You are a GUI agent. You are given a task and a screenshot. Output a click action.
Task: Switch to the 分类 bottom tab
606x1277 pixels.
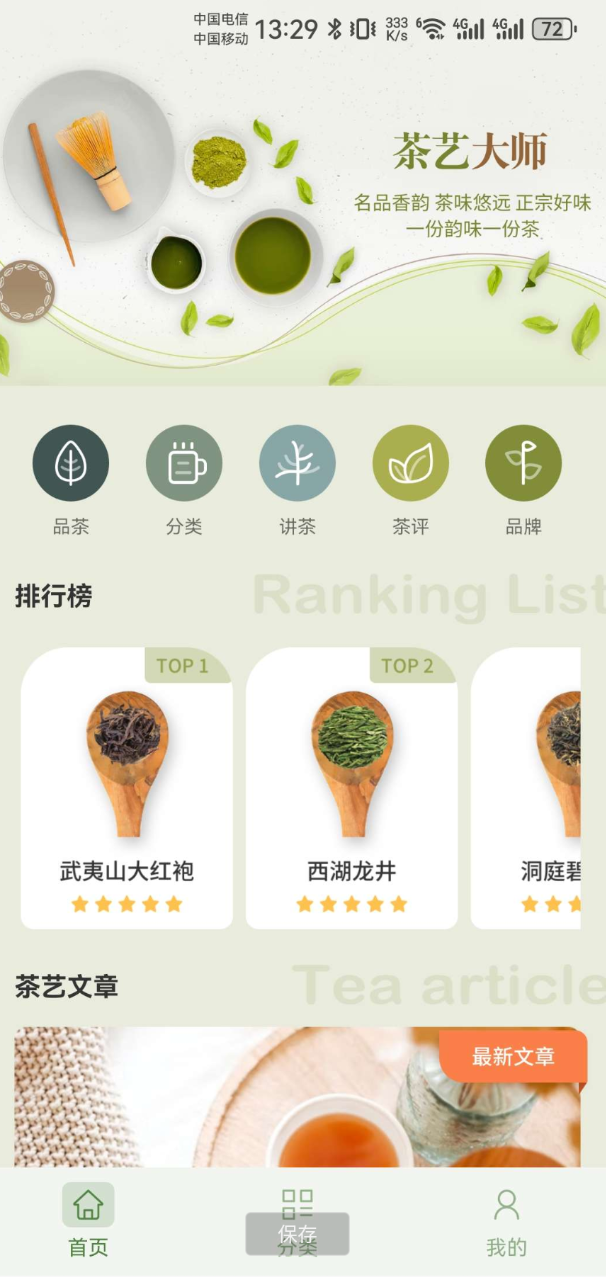(297, 1200)
